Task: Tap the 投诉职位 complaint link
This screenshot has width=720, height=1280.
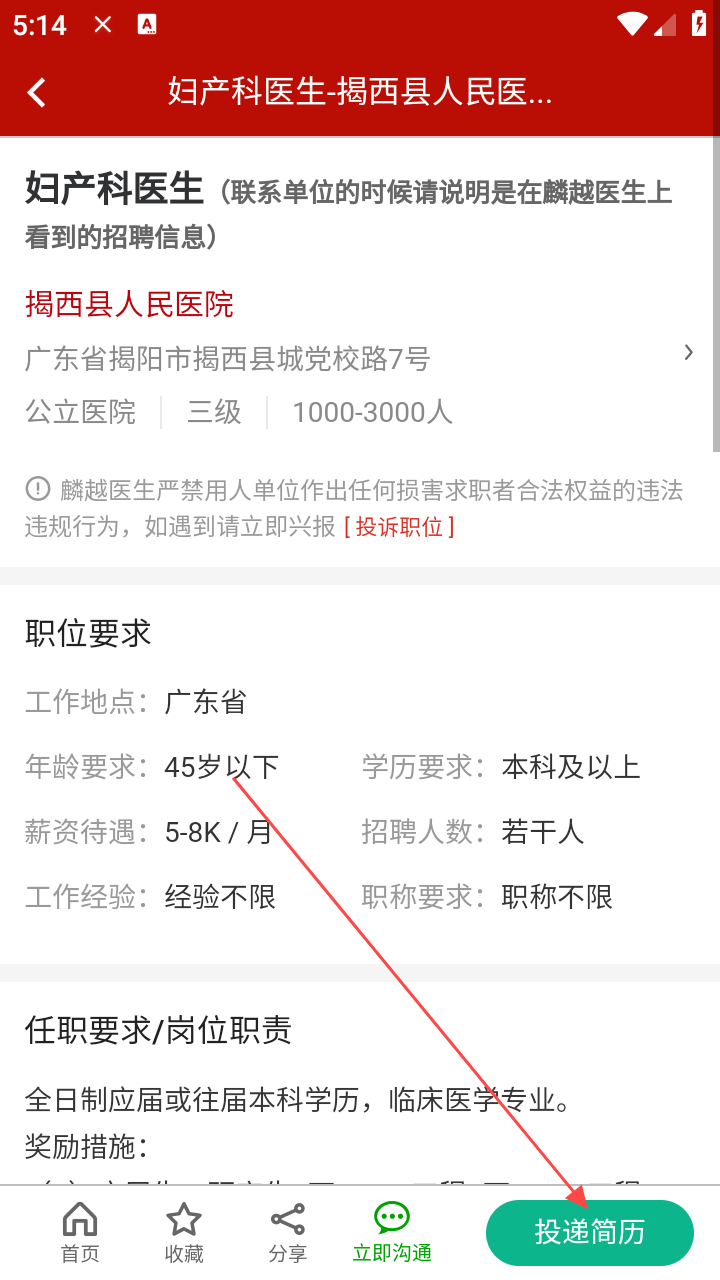Action: point(399,527)
